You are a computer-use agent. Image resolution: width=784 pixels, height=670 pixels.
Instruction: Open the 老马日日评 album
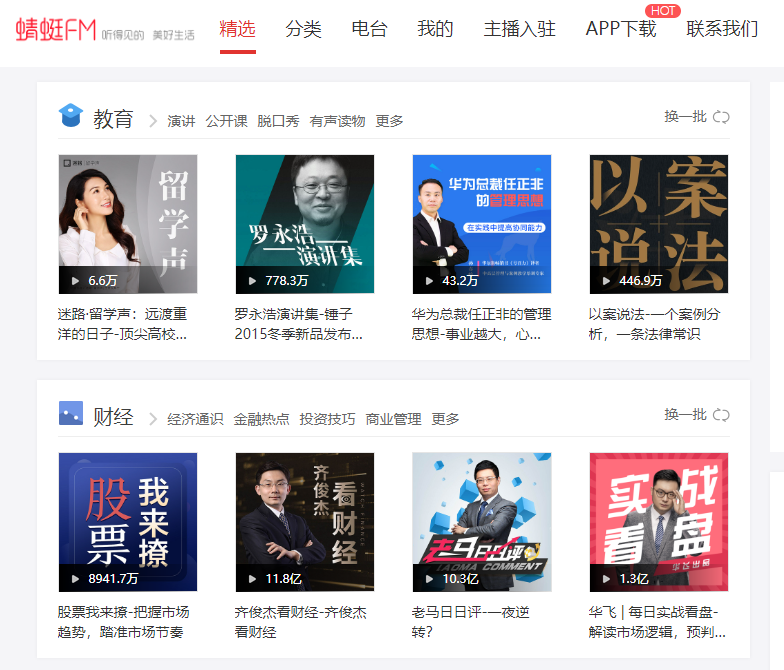(482, 522)
